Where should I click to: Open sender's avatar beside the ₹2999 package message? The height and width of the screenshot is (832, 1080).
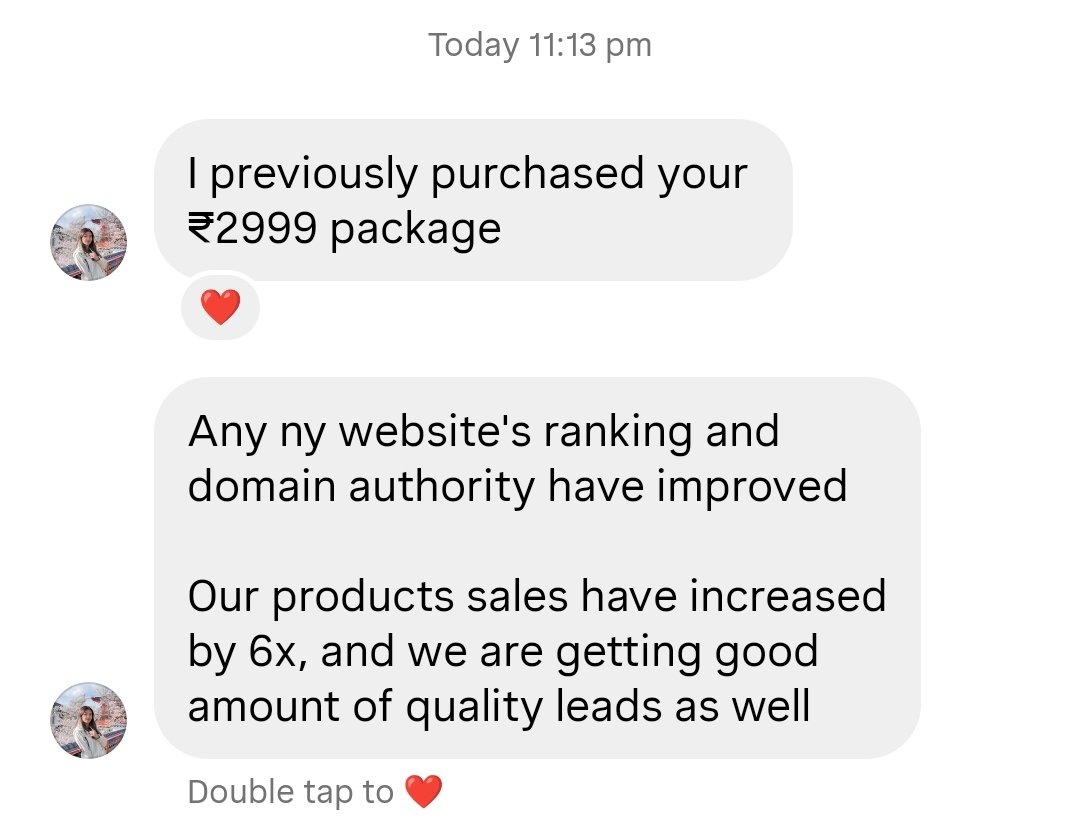pos(89,243)
